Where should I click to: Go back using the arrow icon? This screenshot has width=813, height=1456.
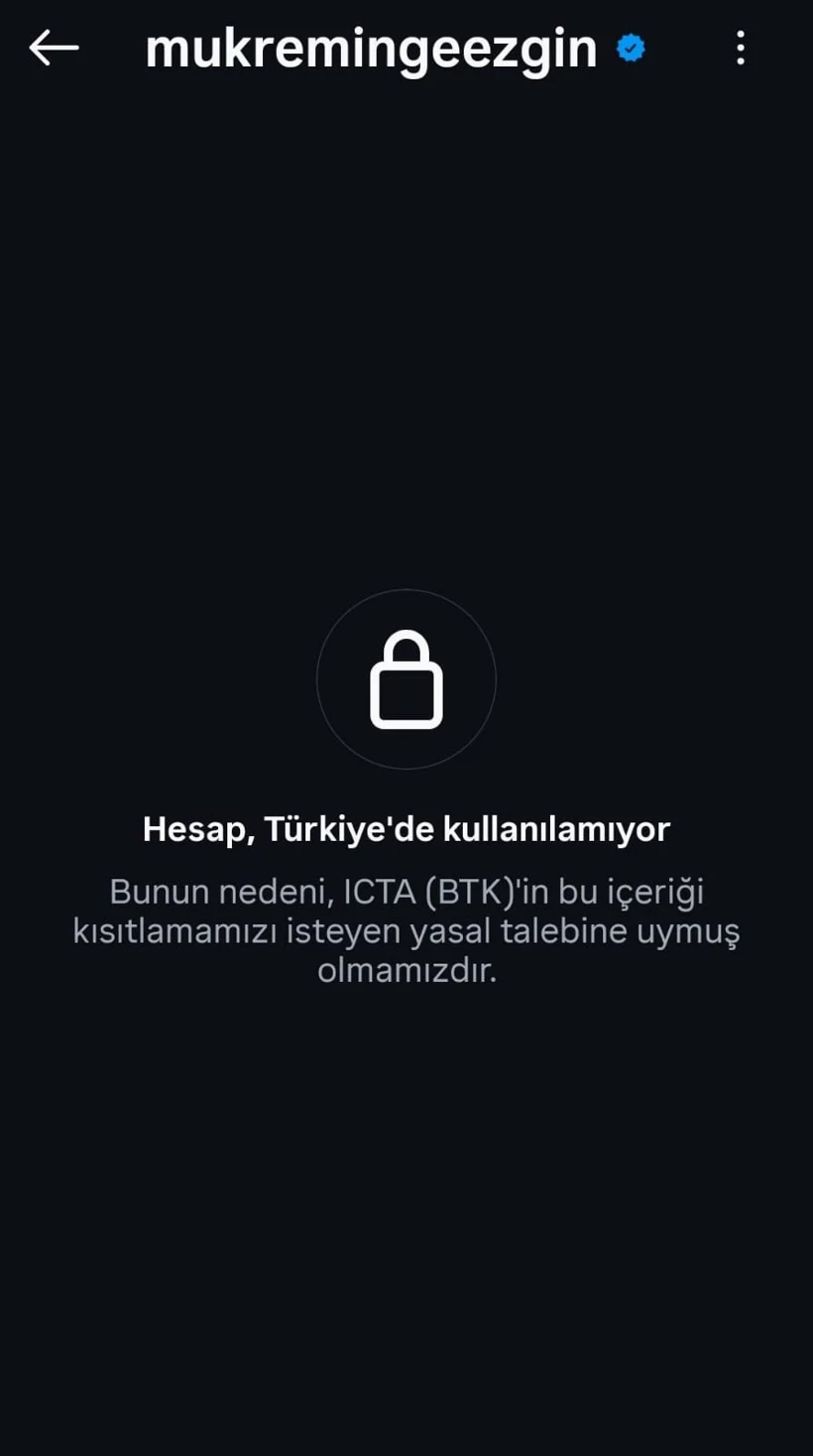click(54, 48)
